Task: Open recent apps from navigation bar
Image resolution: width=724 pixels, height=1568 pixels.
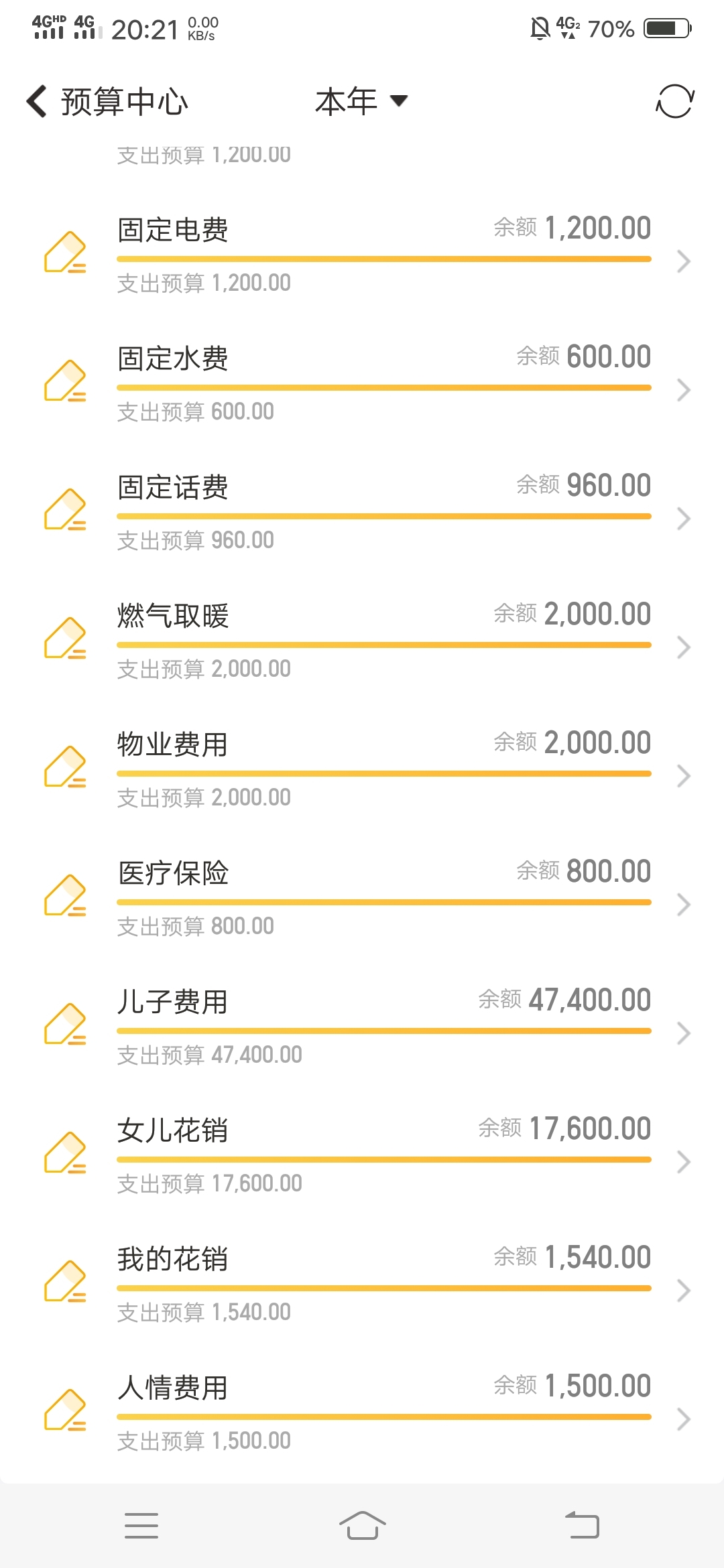Action: [141, 1525]
